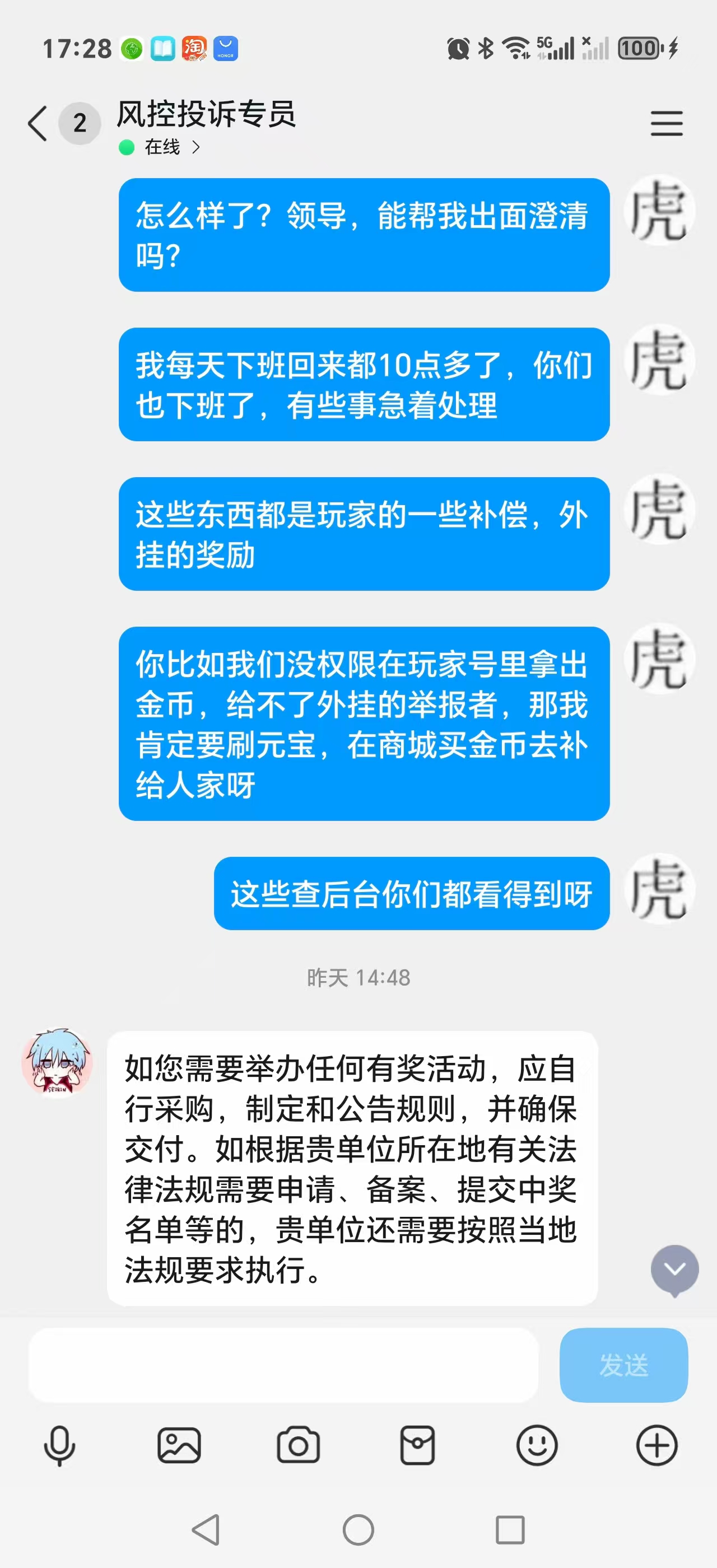This screenshot has width=717, height=1568.
Task: Tap the alarm clock status bar icon
Action: coord(457,48)
